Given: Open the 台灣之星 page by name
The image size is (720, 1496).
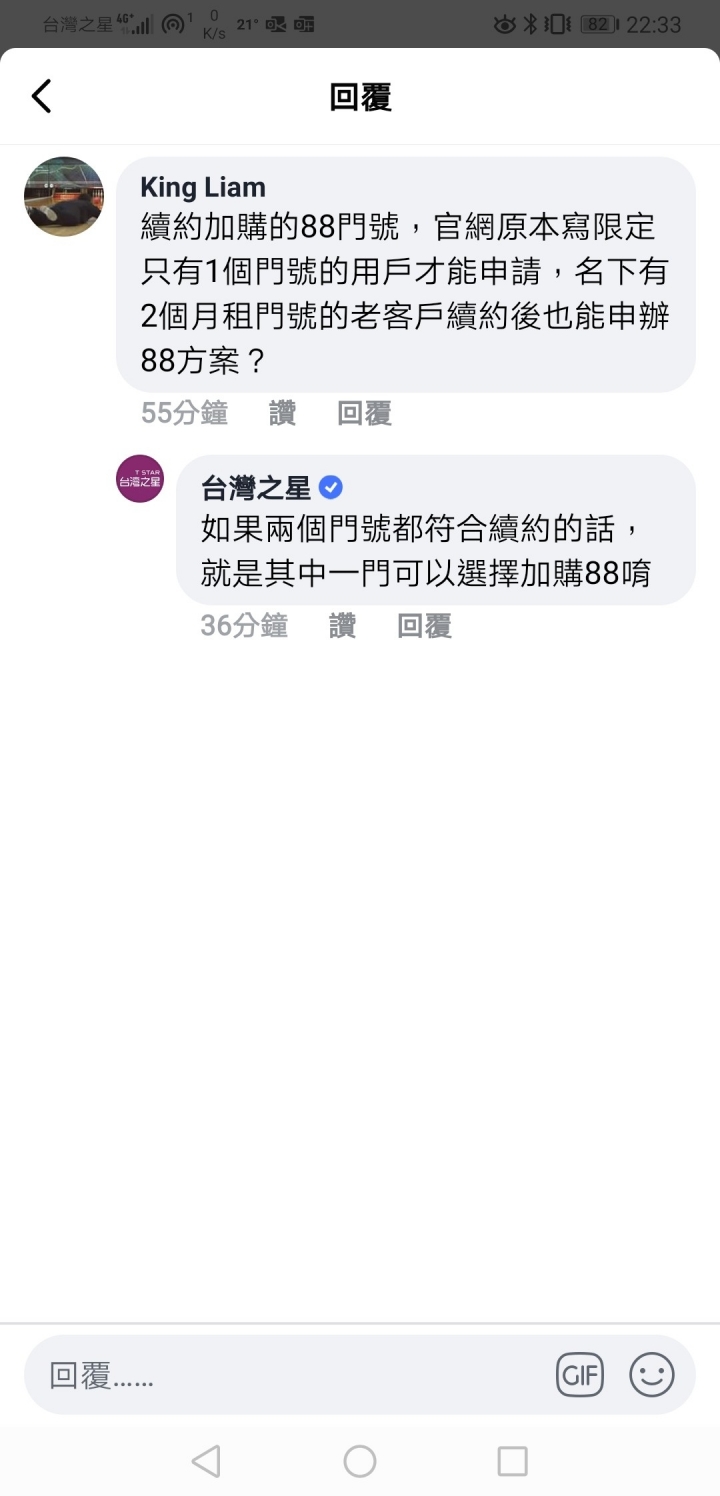Looking at the screenshot, I should (x=256, y=488).
